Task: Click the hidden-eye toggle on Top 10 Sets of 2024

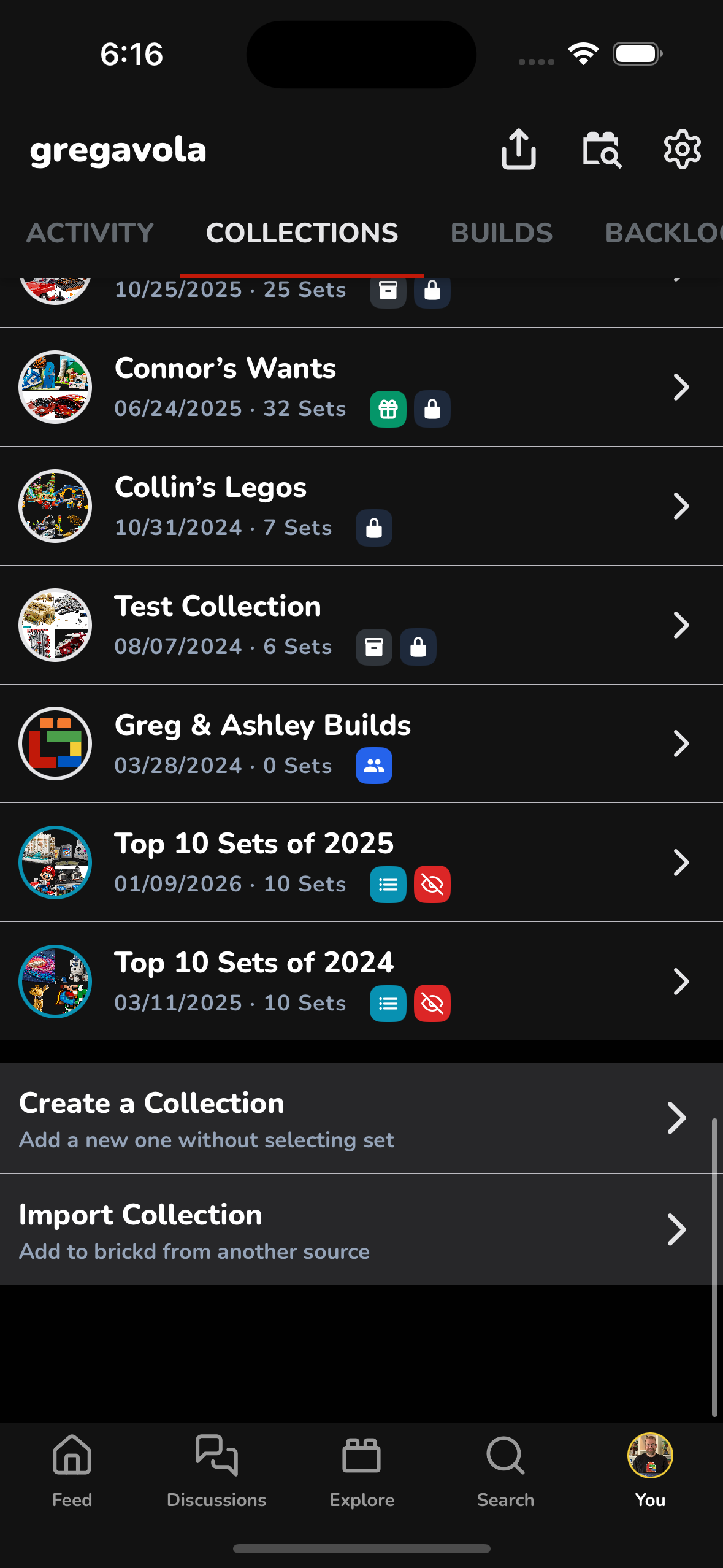Action: click(432, 1003)
